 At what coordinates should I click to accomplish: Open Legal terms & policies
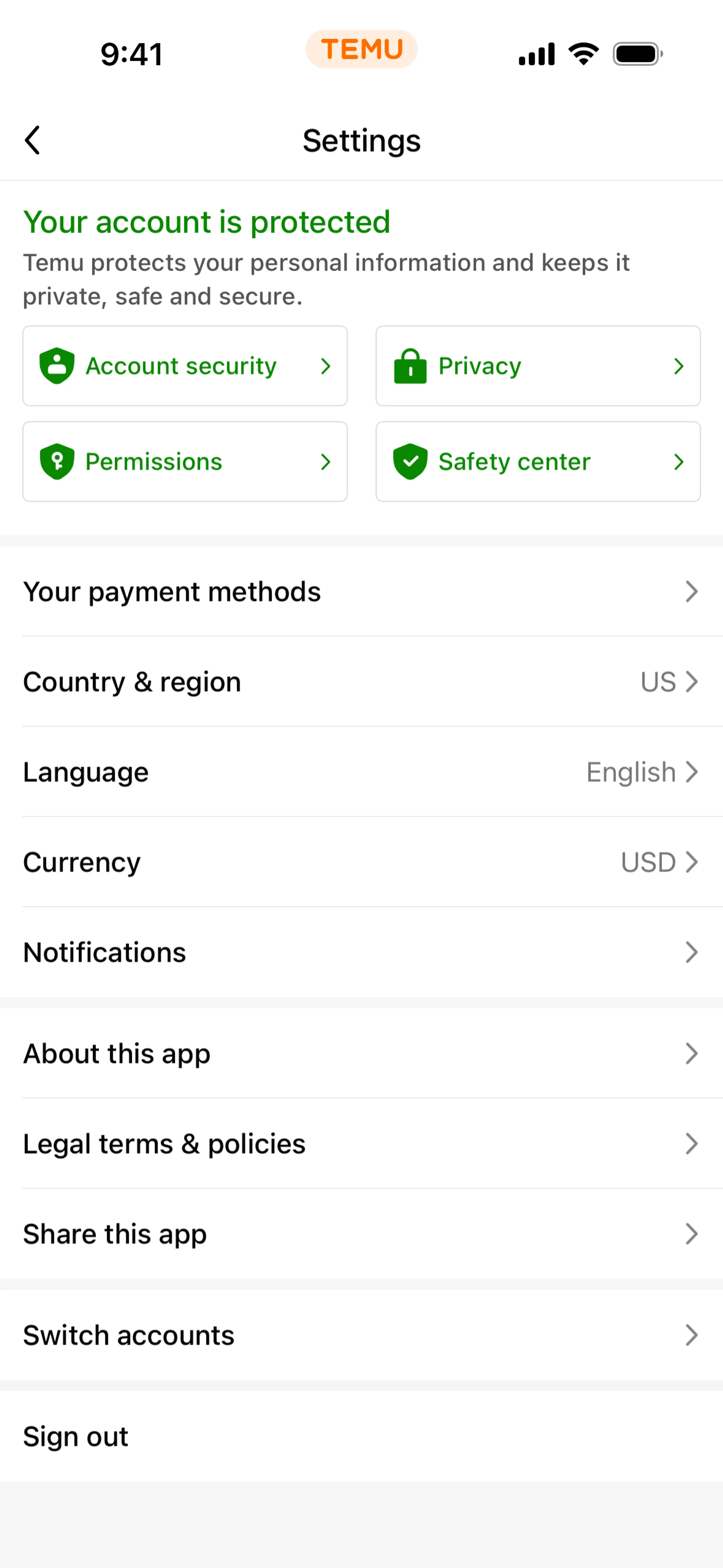point(361,1144)
